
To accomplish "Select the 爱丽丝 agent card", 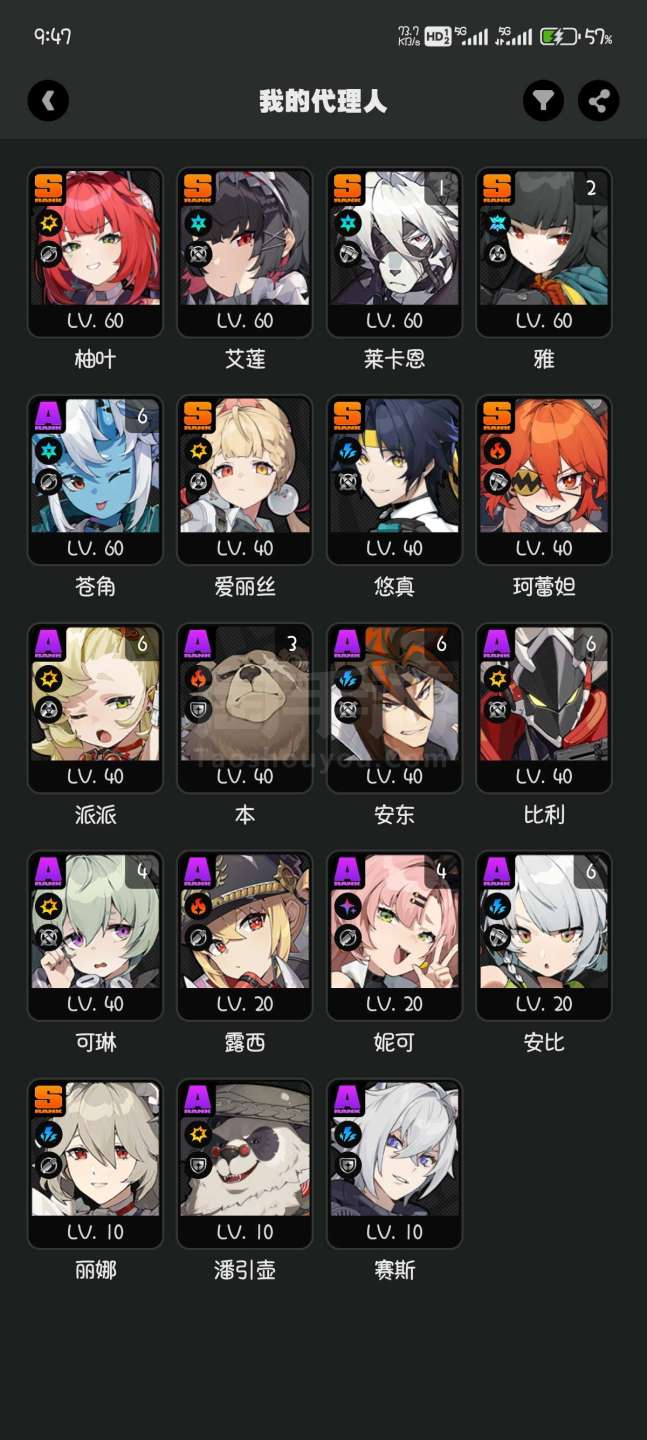I will click(x=245, y=480).
